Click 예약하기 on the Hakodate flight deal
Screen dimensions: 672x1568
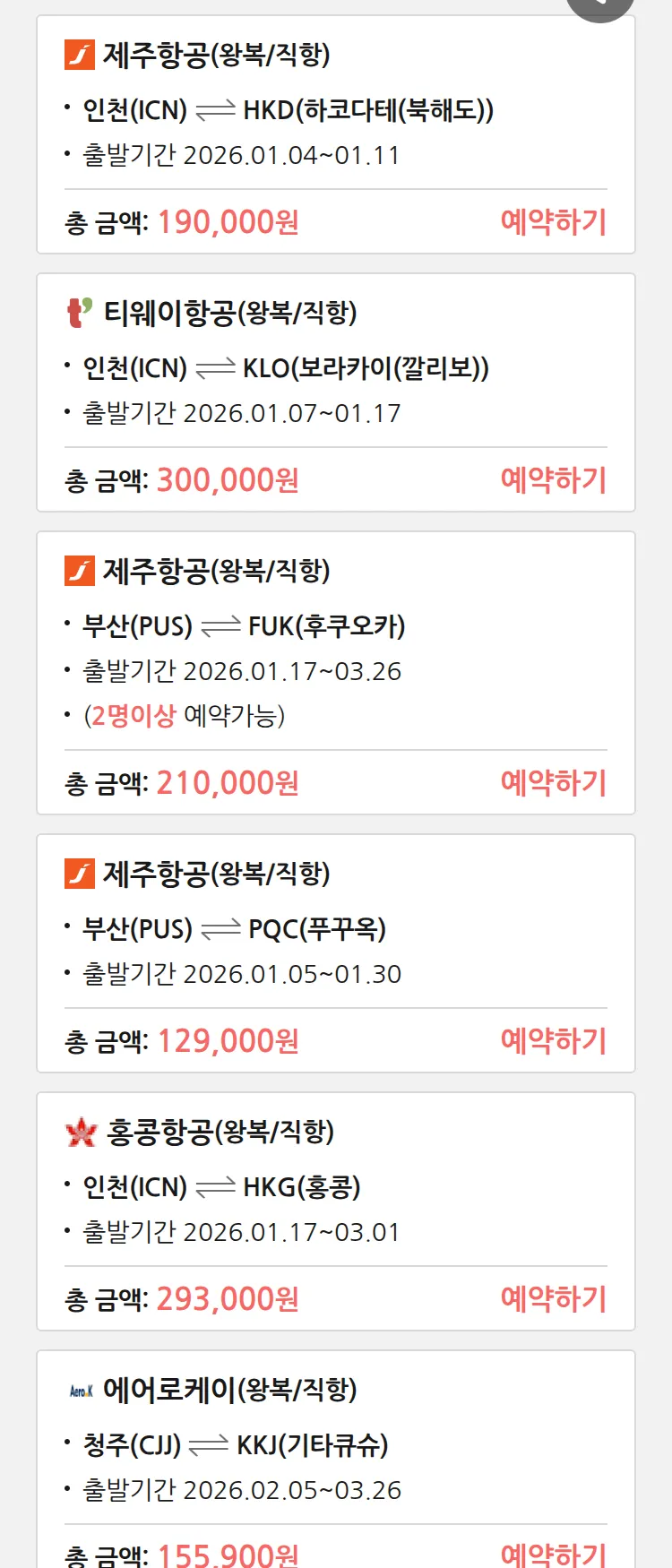coord(554,221)
